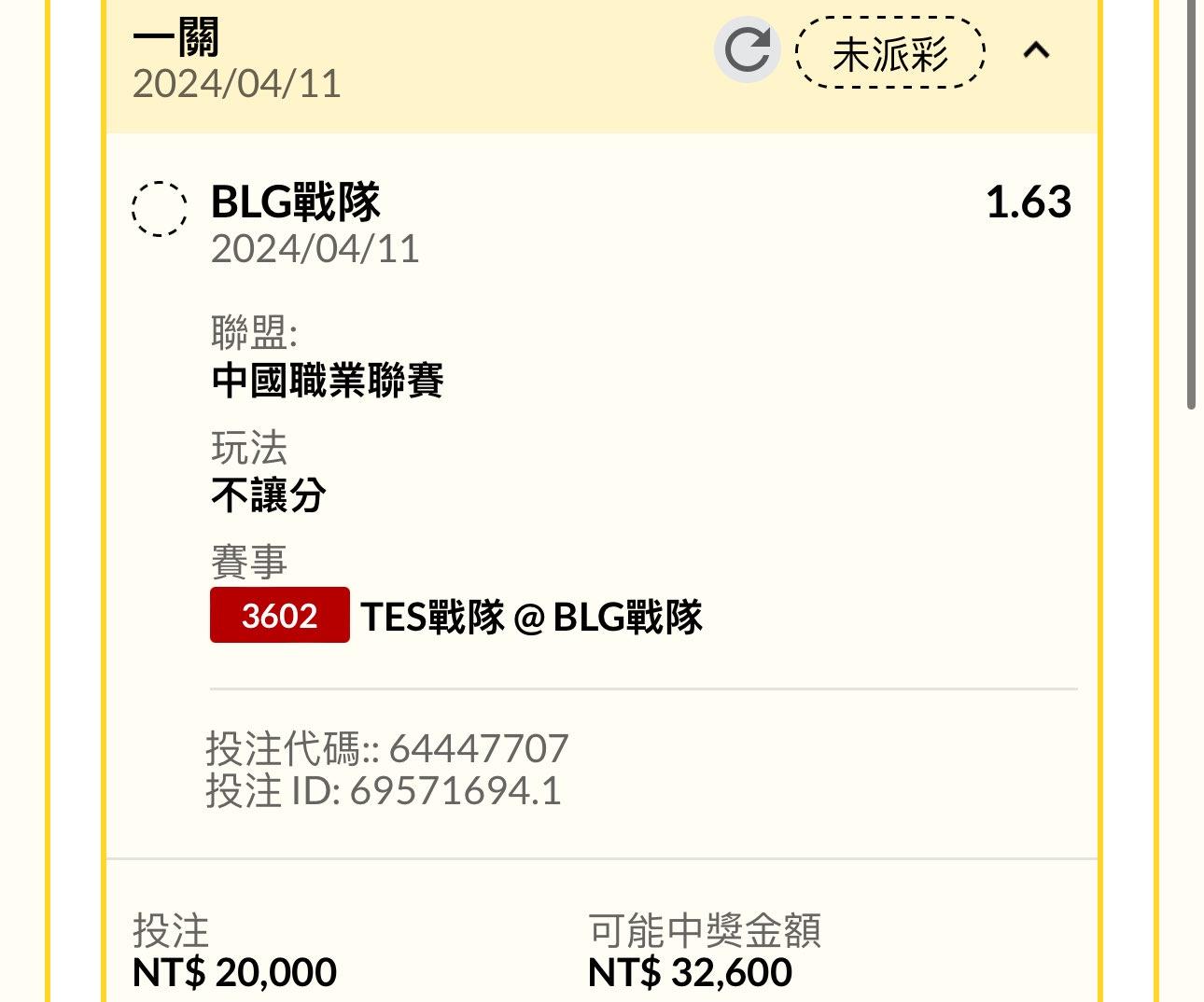Collapse the 一關 bet details

click(1036, 50)
